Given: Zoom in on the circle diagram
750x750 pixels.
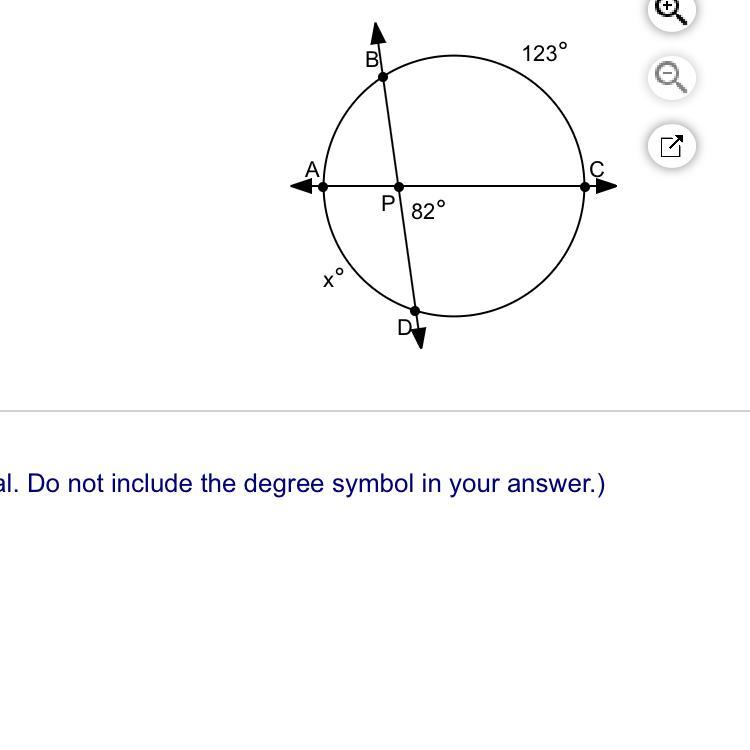Looking at the screenshot, I should 671,9.
